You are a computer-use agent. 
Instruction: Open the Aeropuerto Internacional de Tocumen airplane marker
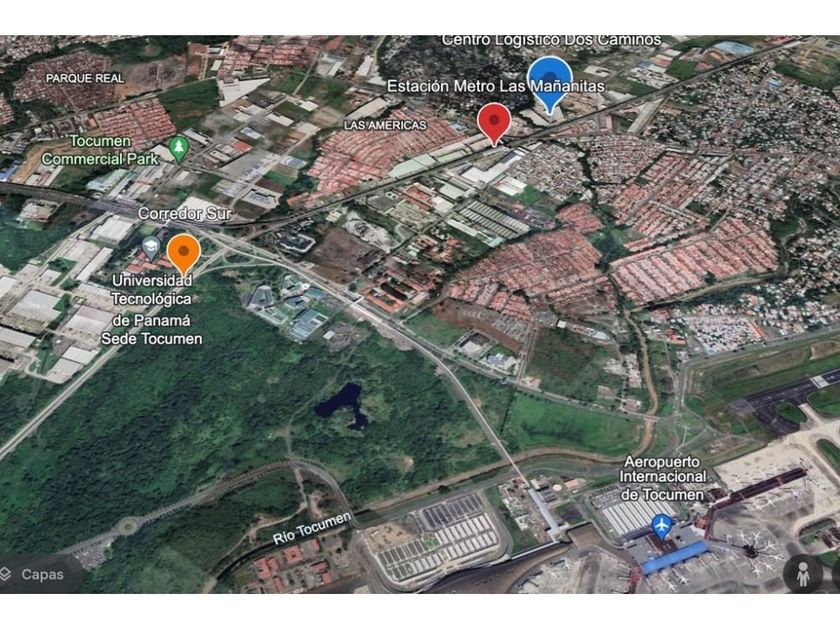pos(661,524)
